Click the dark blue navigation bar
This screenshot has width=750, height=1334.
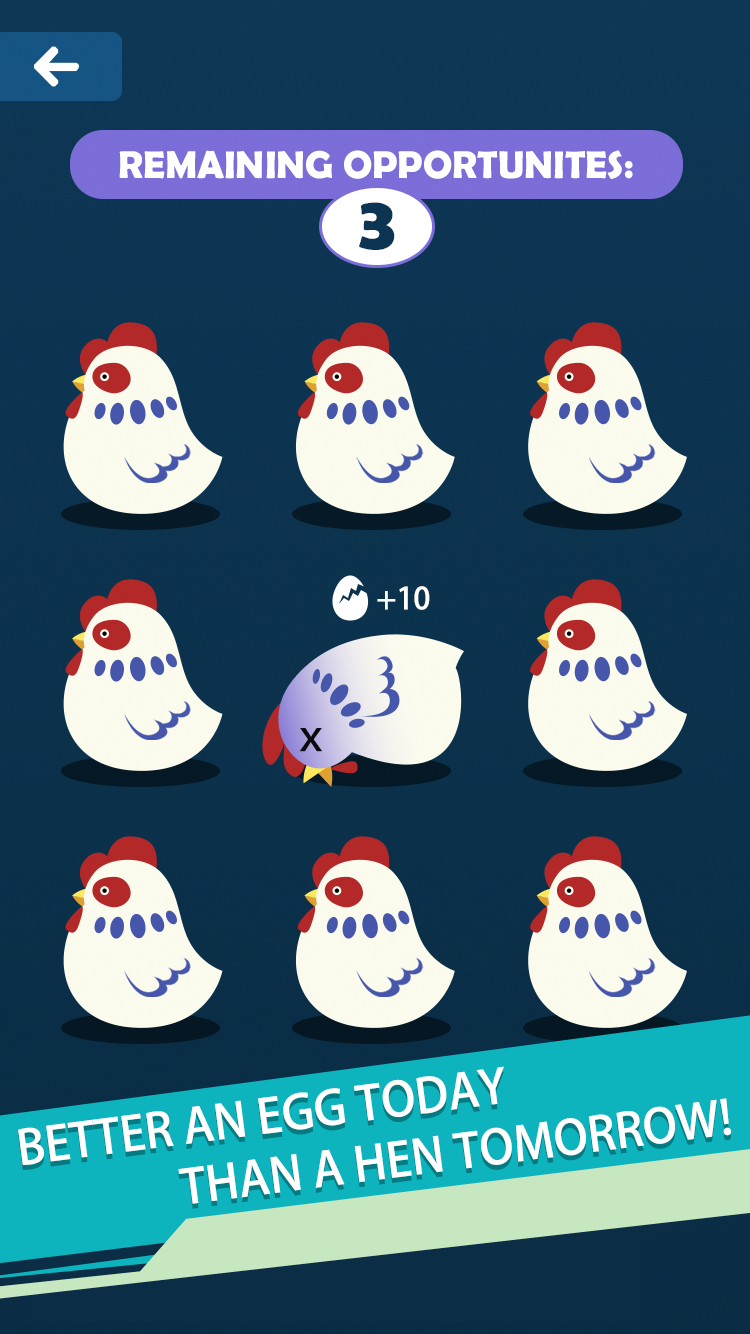58,67
